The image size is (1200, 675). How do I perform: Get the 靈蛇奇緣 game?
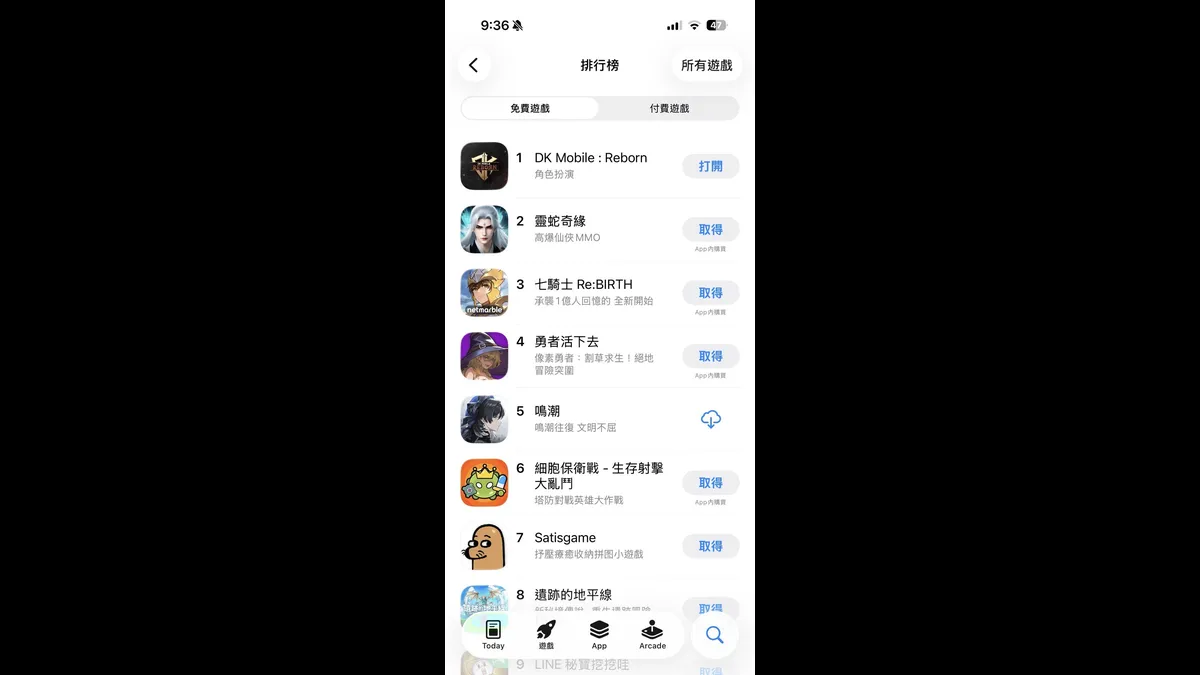[x=710, y=230]
